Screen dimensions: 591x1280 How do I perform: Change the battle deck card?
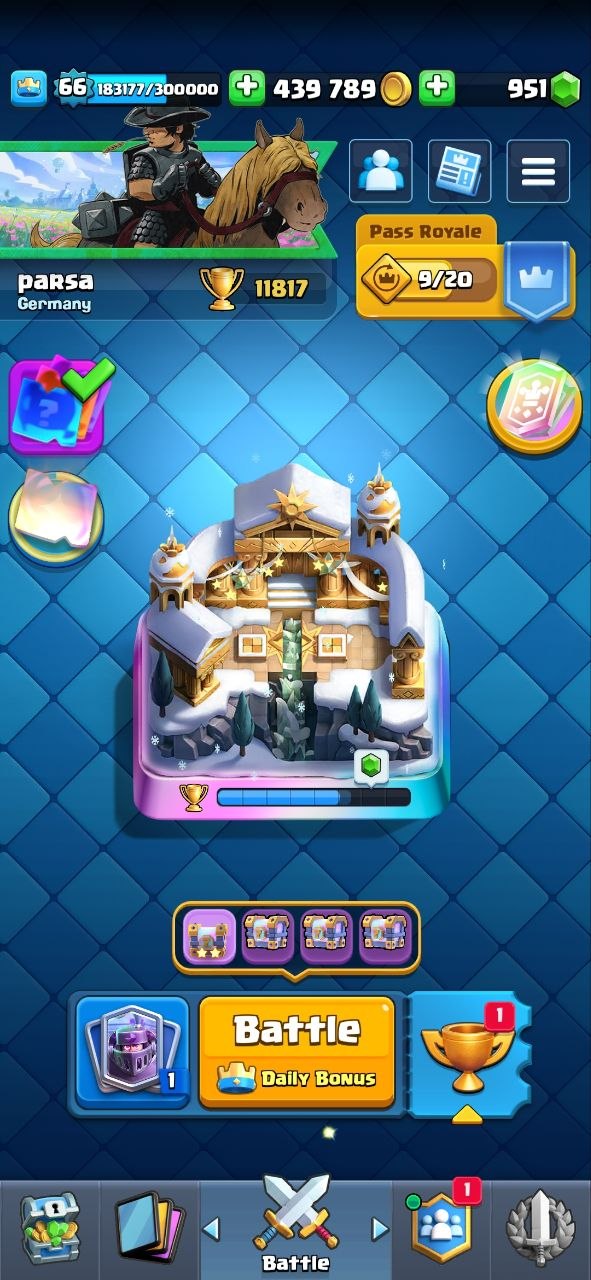[133, 1052]
